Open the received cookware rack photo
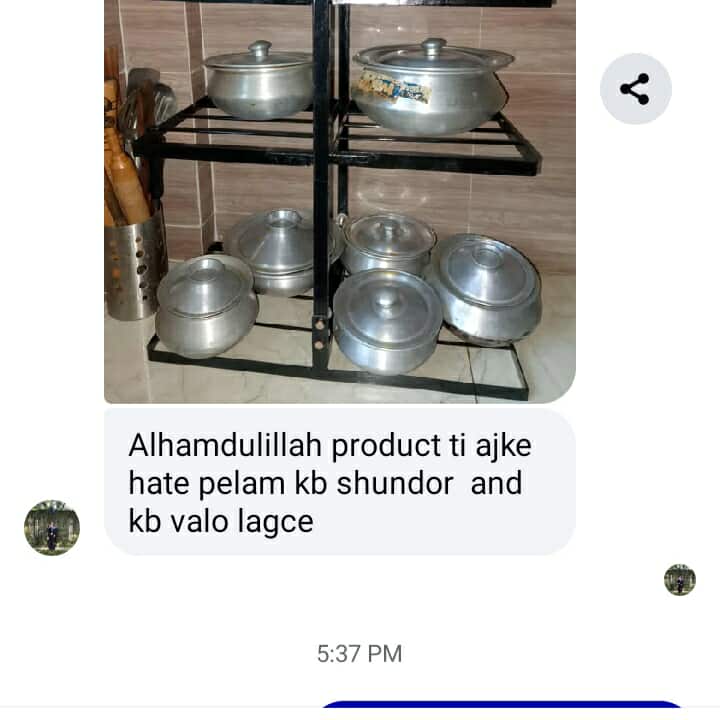This screenshot has height=720, width=720. (340, 200)
